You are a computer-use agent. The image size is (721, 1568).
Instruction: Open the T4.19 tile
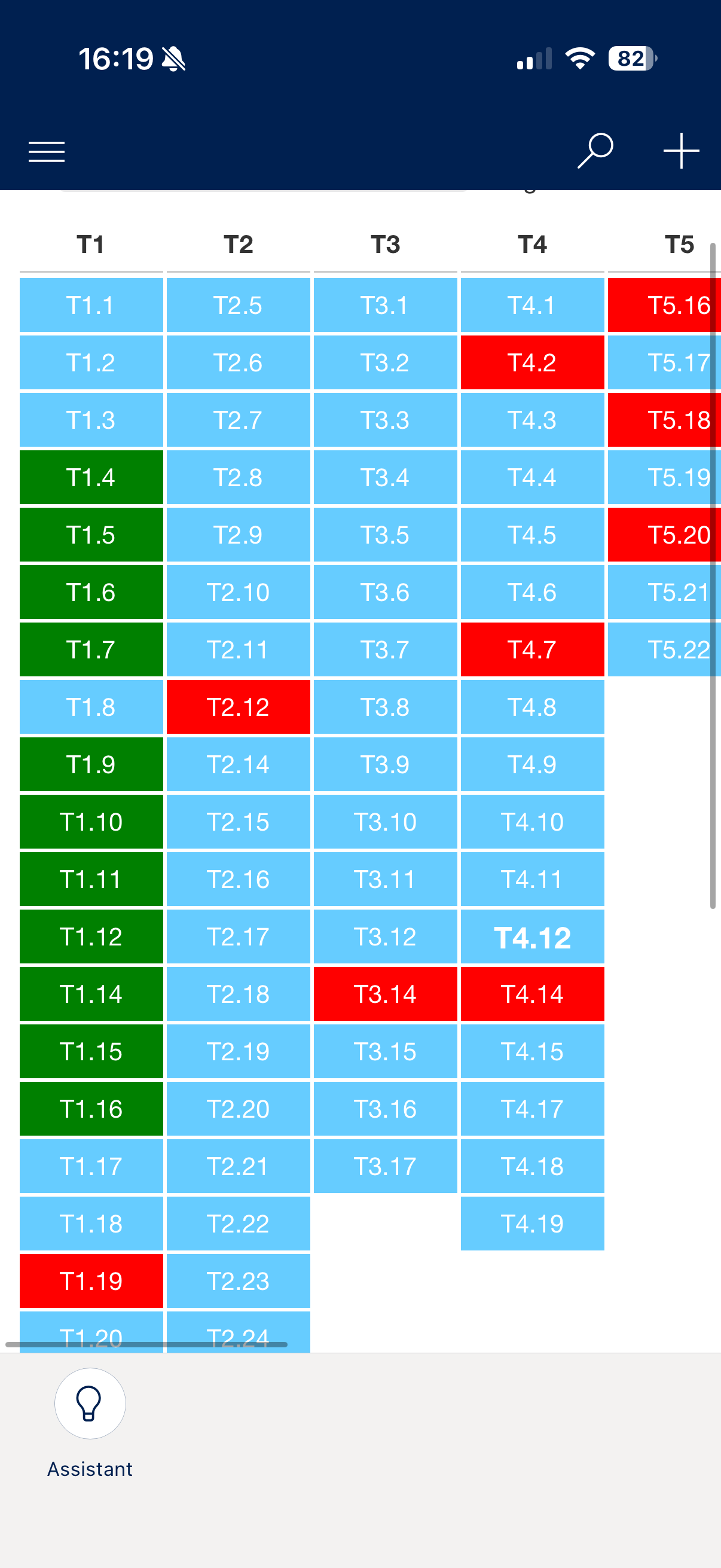(533, 1224)
